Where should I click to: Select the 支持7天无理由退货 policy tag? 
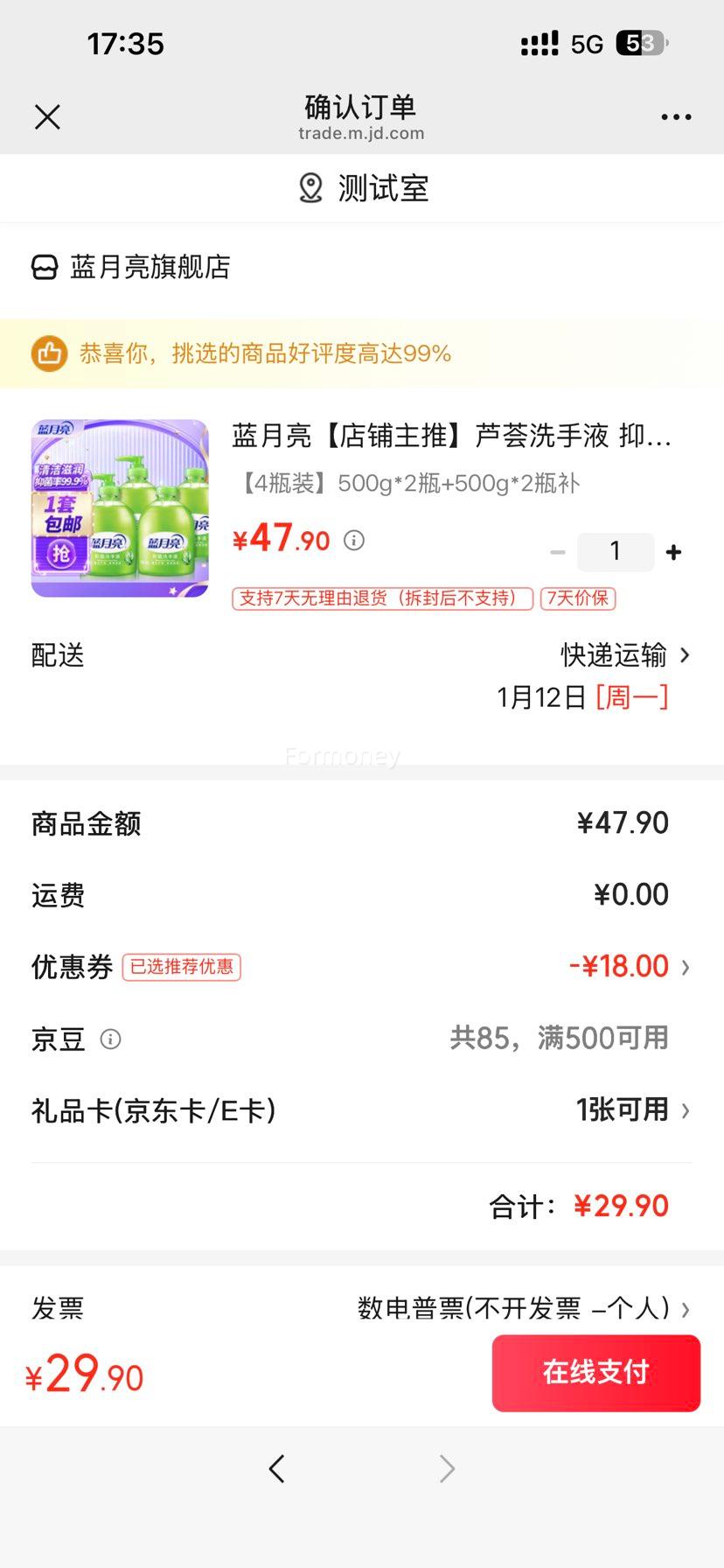381,598
